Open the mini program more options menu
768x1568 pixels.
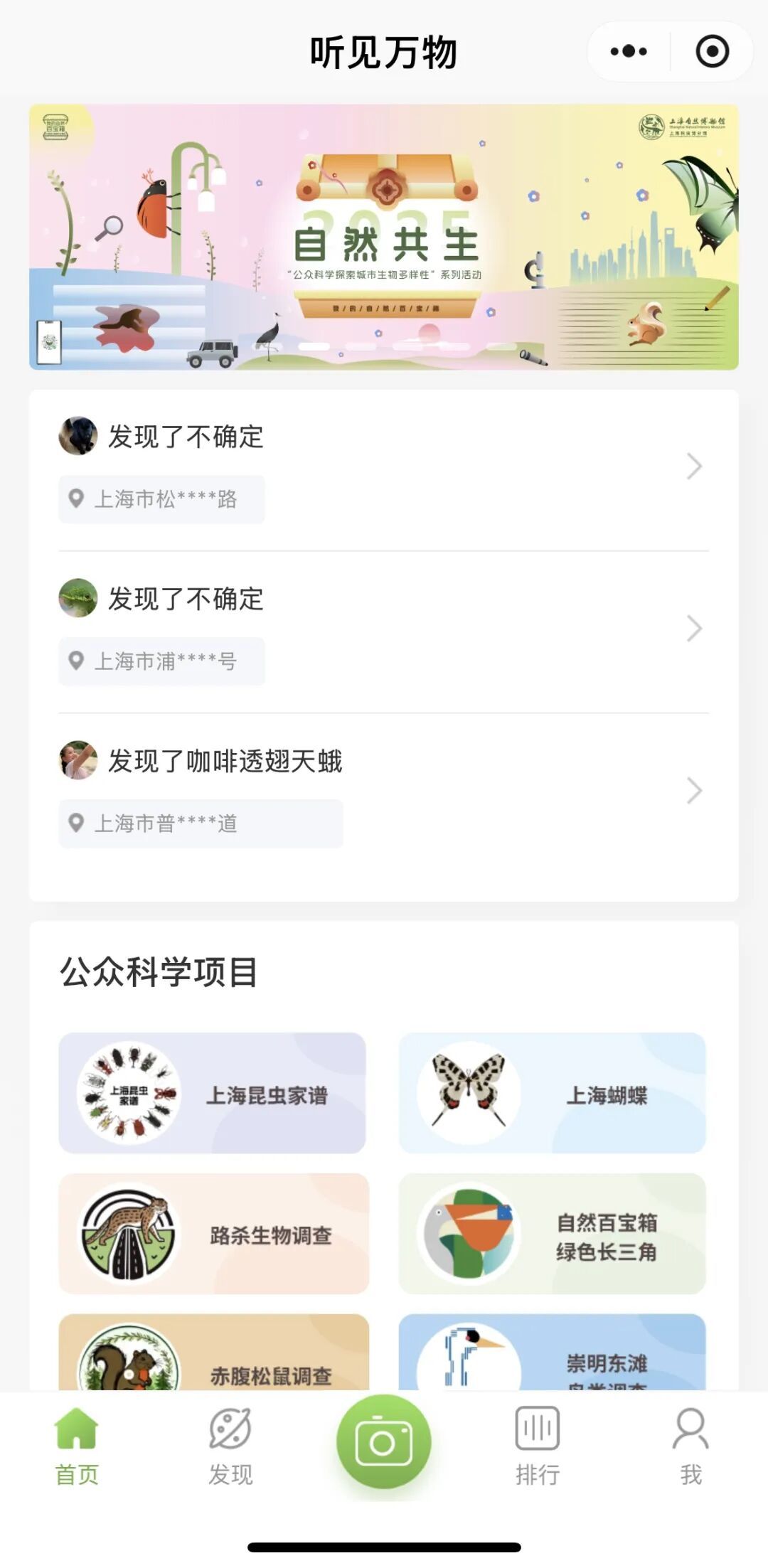(x=629, y=51)
